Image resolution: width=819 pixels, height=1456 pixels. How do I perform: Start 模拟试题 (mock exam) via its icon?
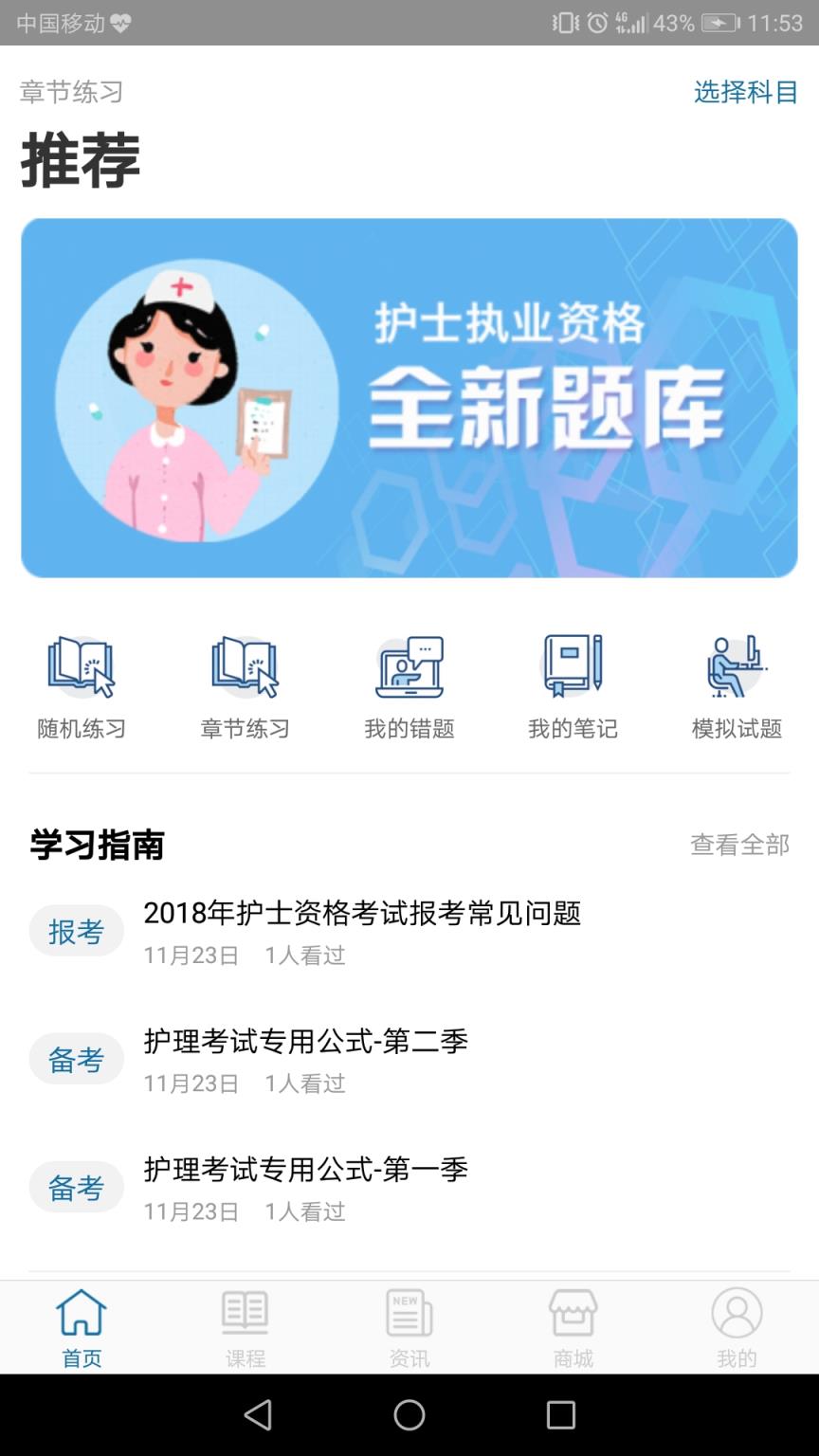point(736,682)
